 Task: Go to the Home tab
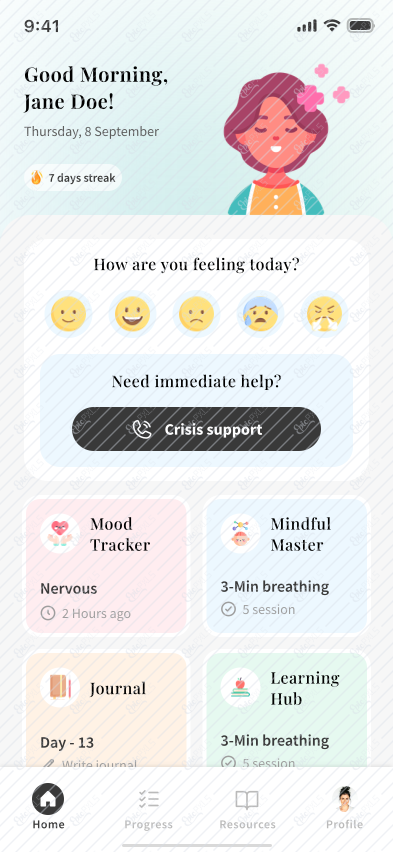coord(48,807)
